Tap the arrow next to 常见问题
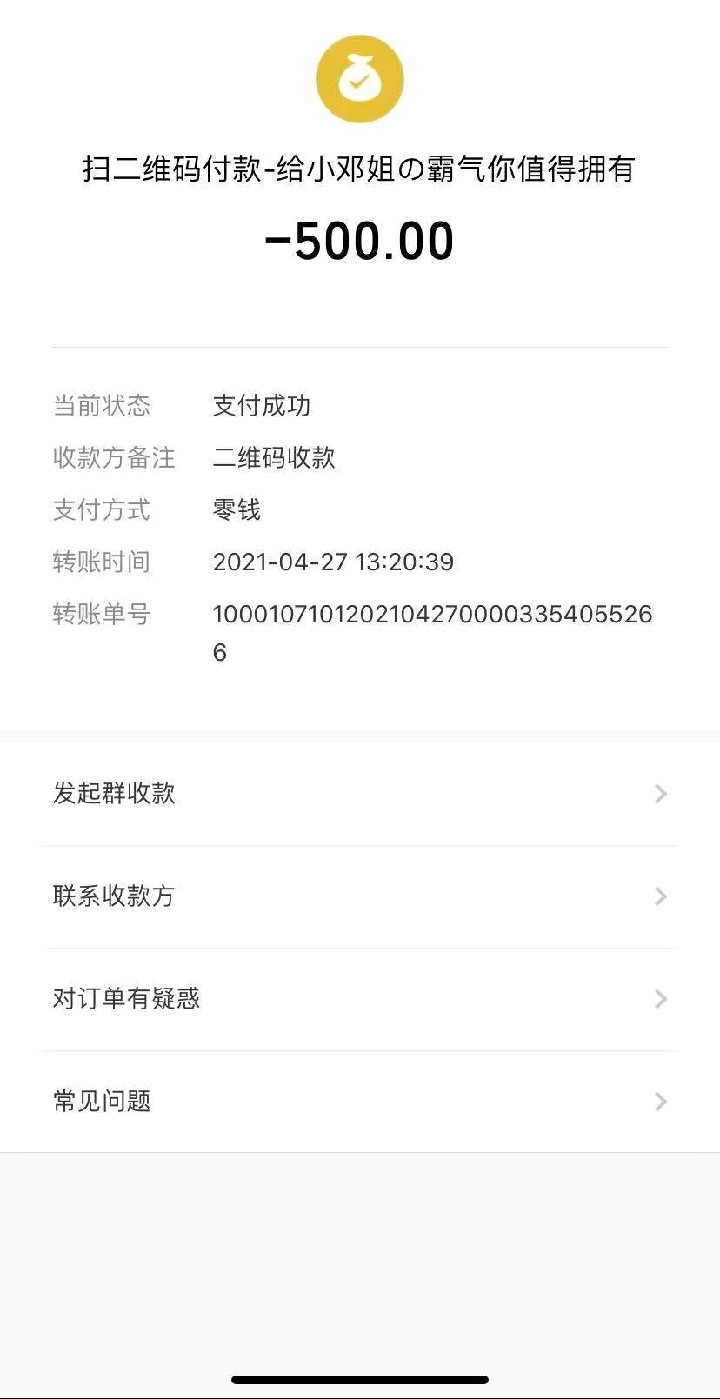This screenshot has width=720, height=1399. [659, 1101]
